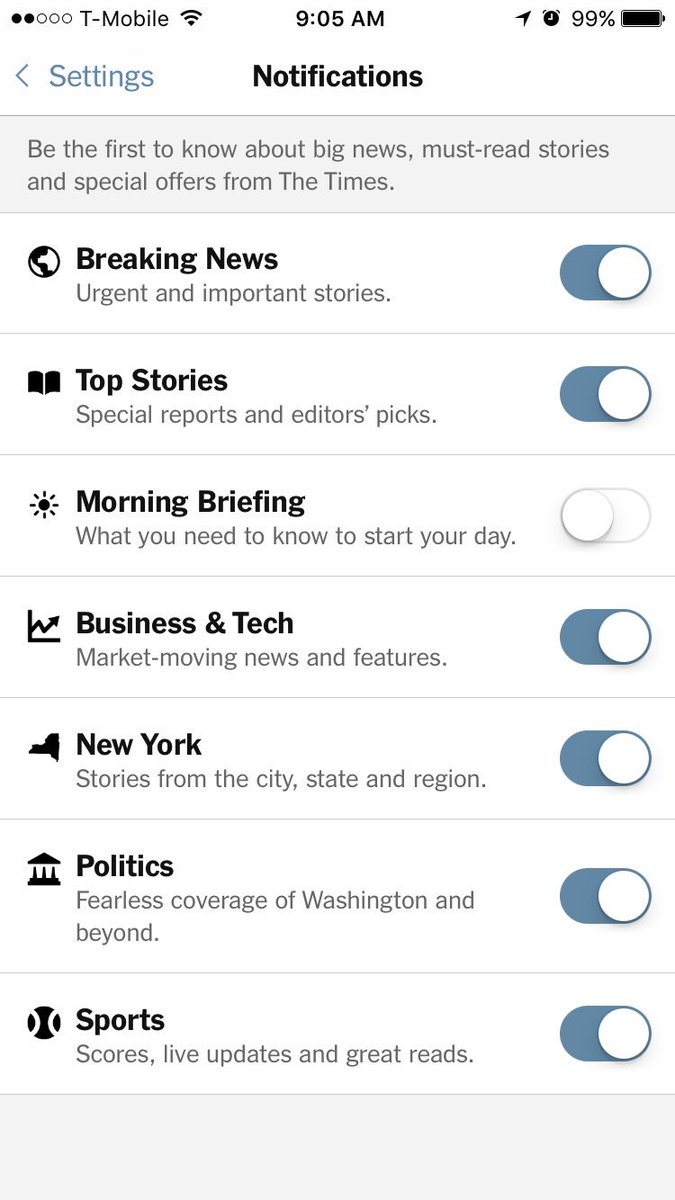Turn off Breaking News notifications
675x1200 pixels.
point(605,273)
